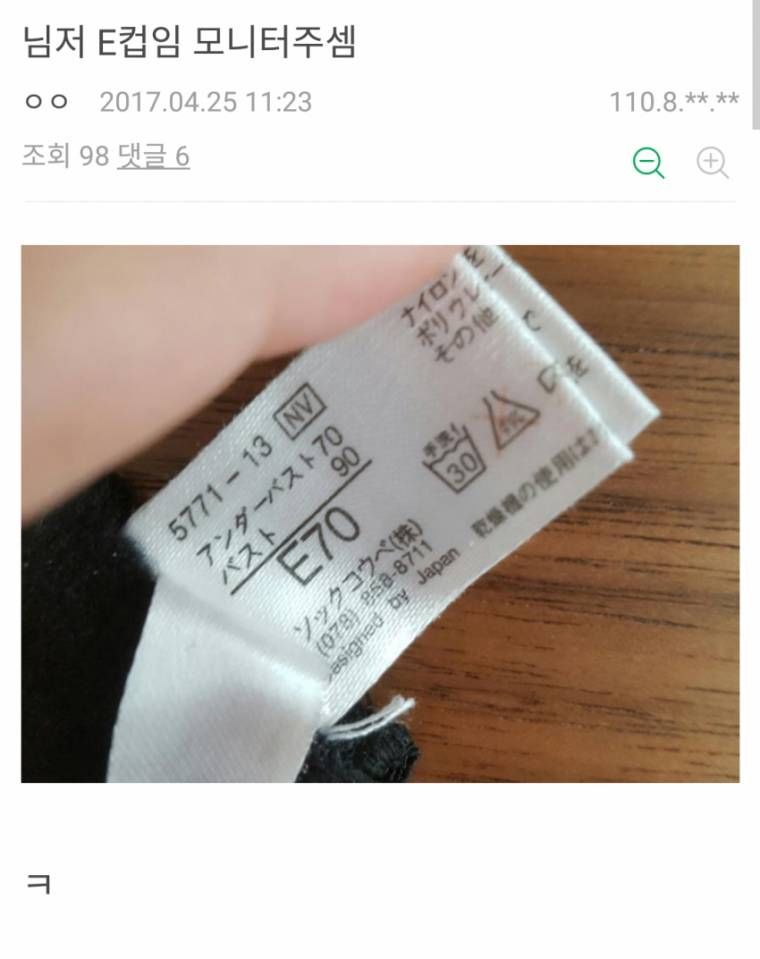Open the clothing label photo
Image resolution: width=760 pixels, height=959 pixels.
[380, 513]
